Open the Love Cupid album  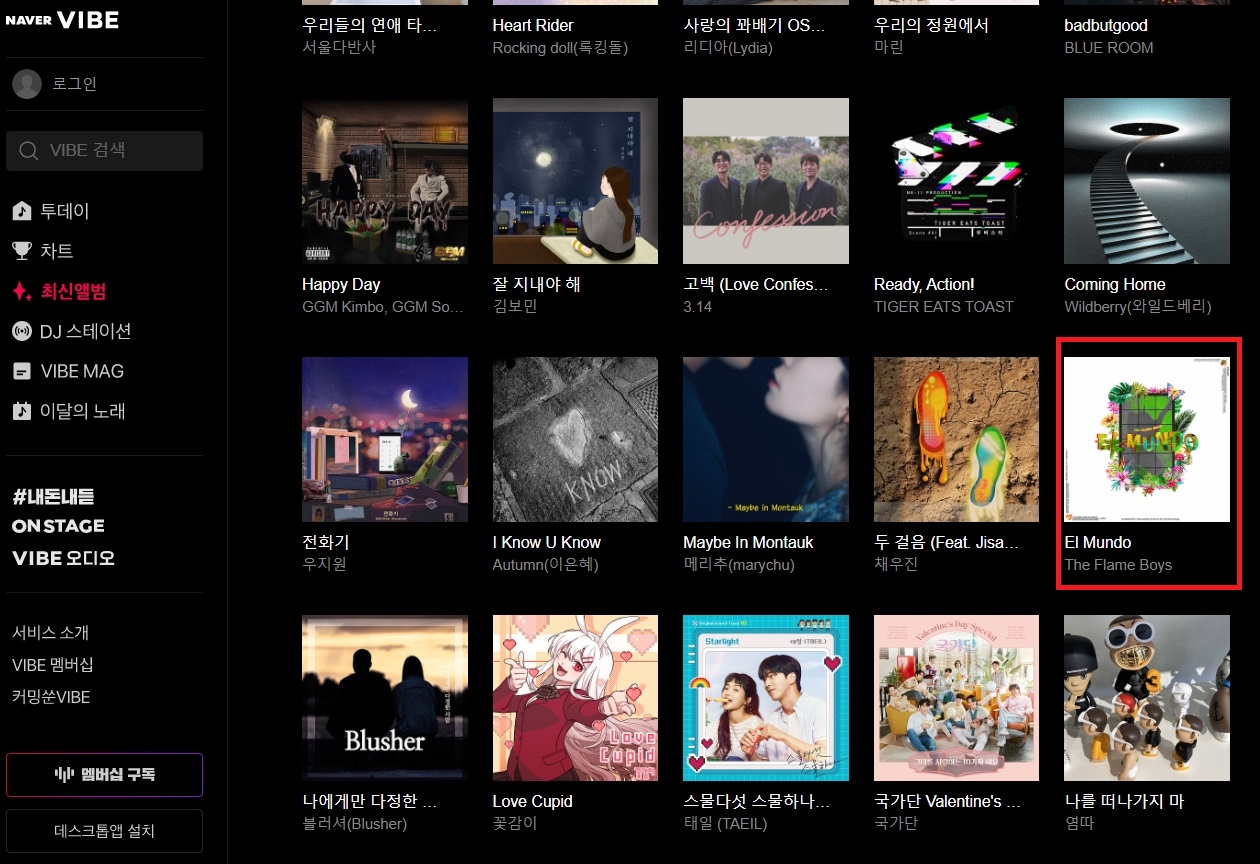click(x=575, y=698)
